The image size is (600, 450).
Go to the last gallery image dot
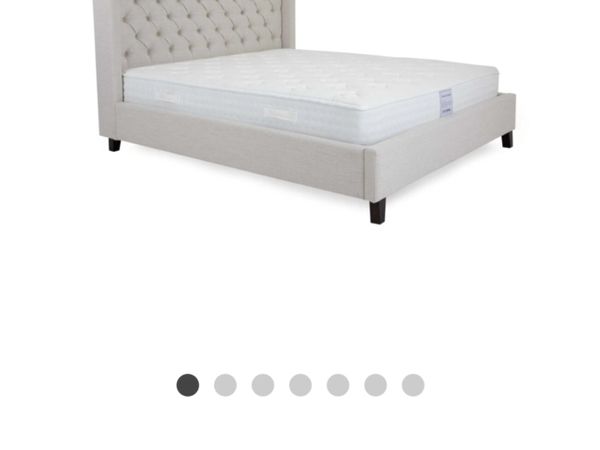pyautogui.click(x=413, y=385)
